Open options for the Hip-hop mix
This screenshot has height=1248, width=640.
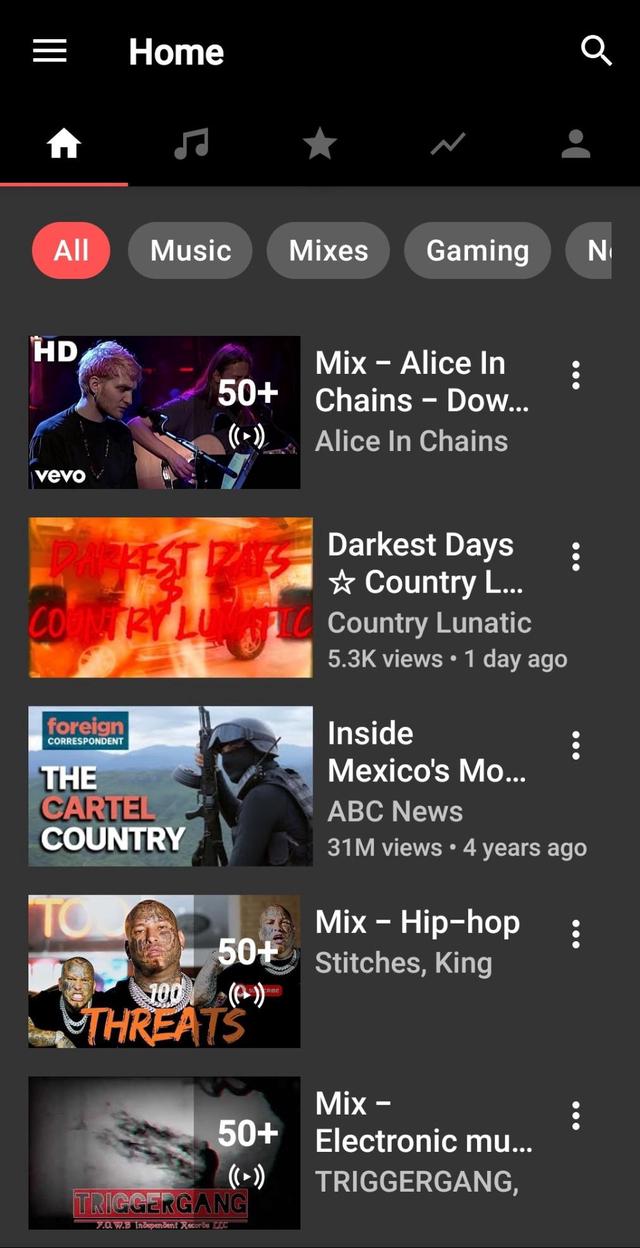575,934
